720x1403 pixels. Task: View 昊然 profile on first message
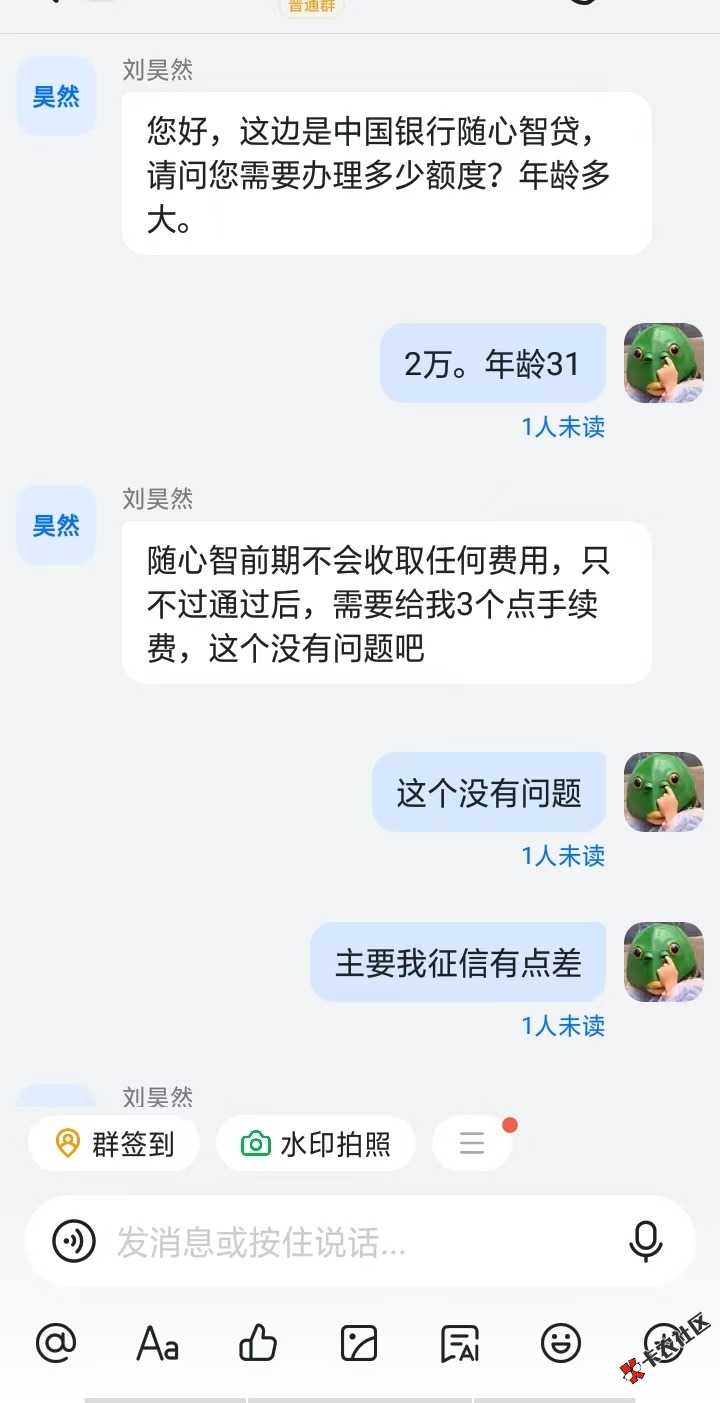[56, 96]
